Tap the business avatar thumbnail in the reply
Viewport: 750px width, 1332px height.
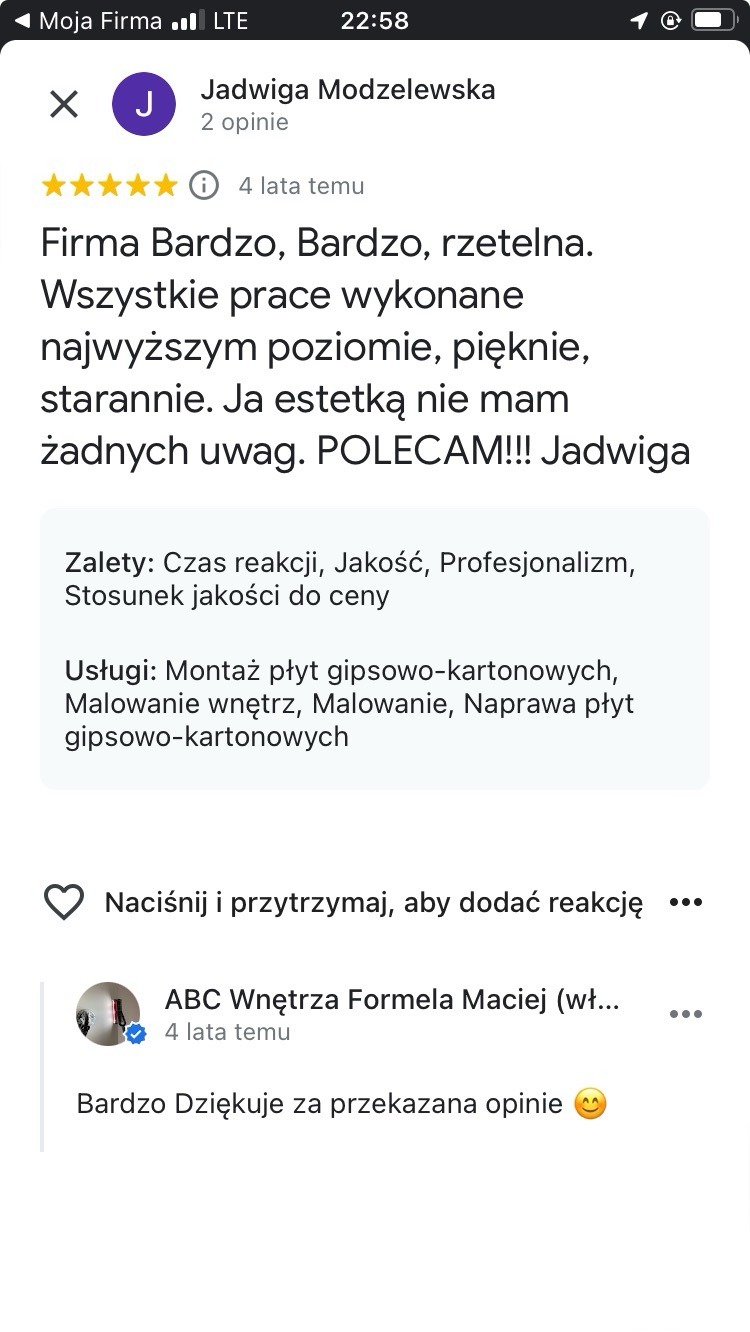[x=108, y=1013]
